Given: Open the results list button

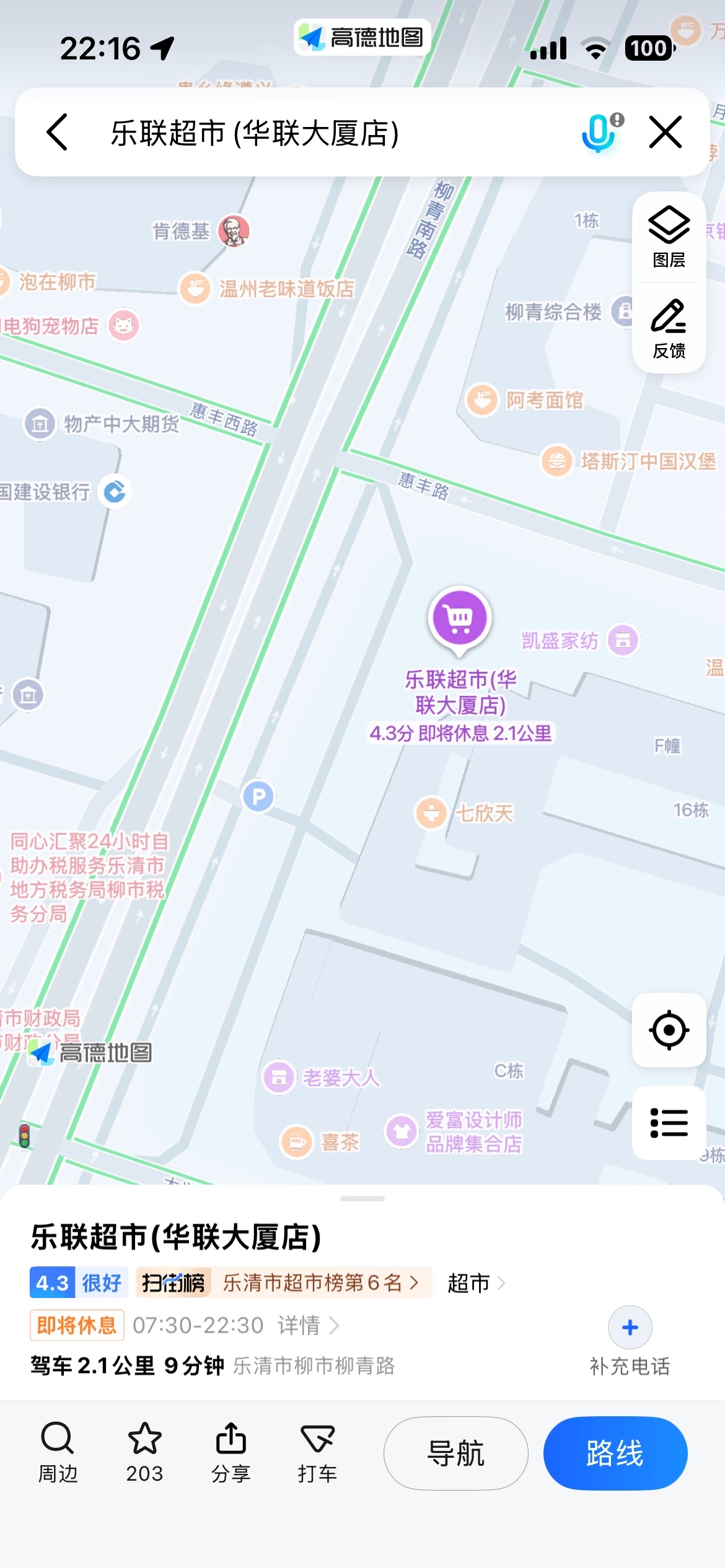Looking at the screenshot, I should [669, 1122].
